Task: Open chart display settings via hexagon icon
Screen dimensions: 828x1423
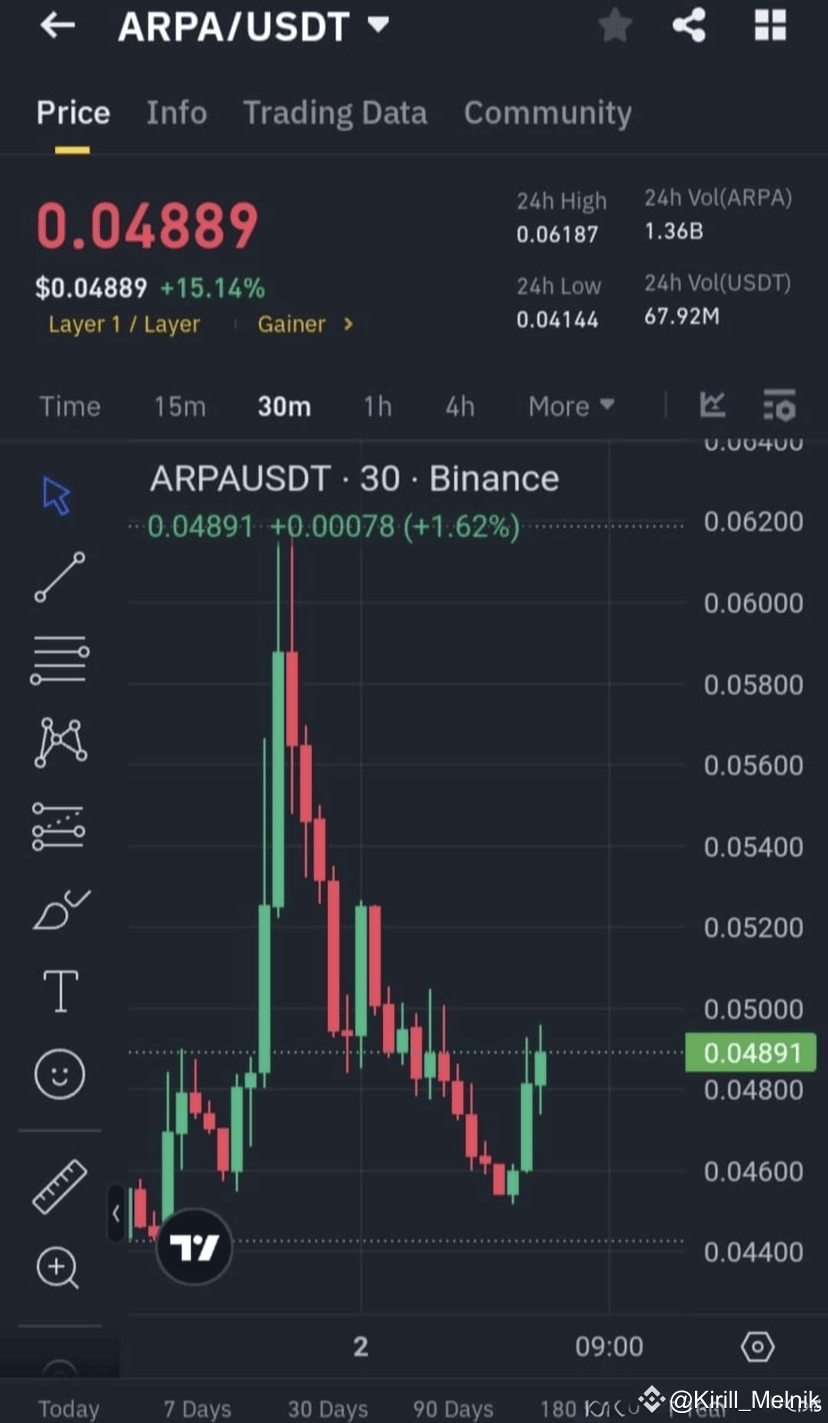Action: point(757,1347)
